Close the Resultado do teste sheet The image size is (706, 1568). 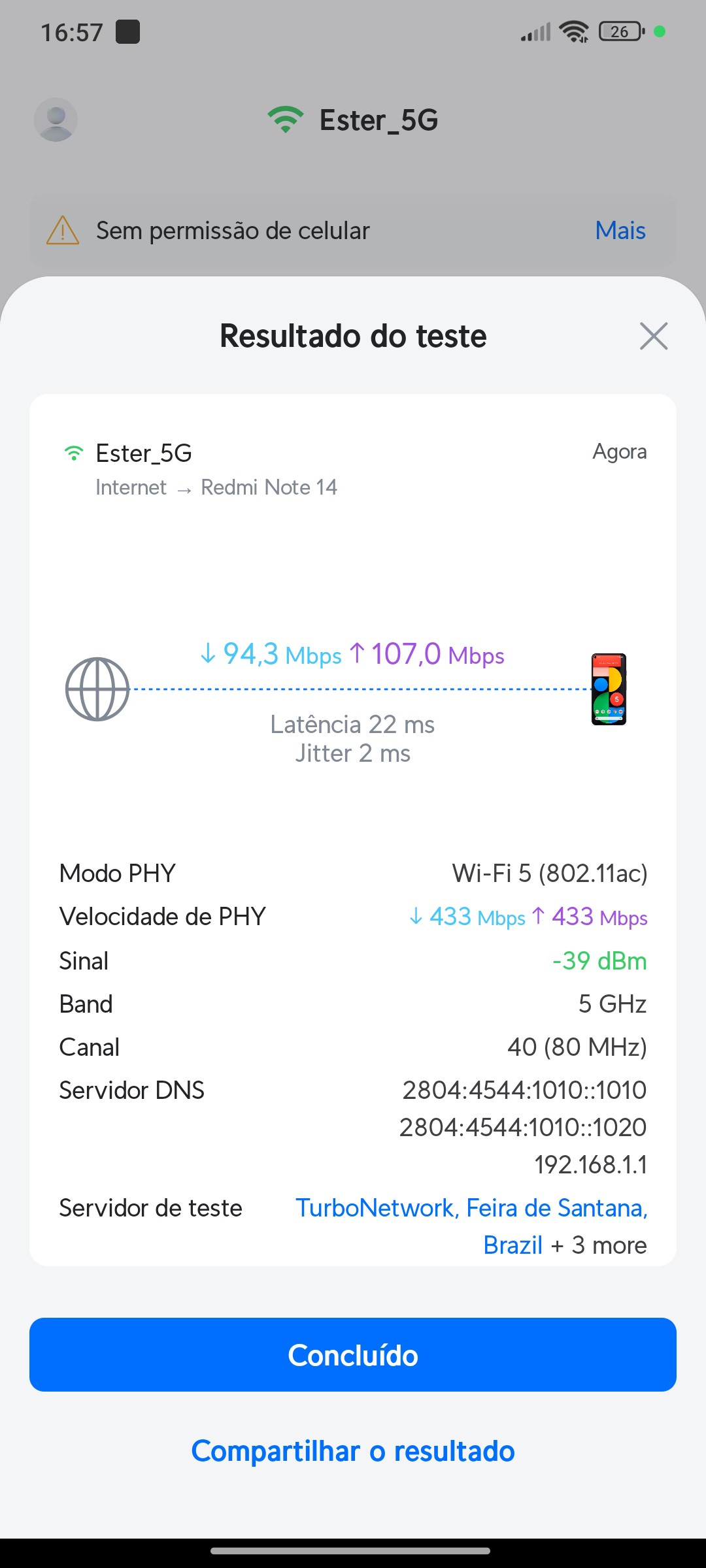[654, 336]
